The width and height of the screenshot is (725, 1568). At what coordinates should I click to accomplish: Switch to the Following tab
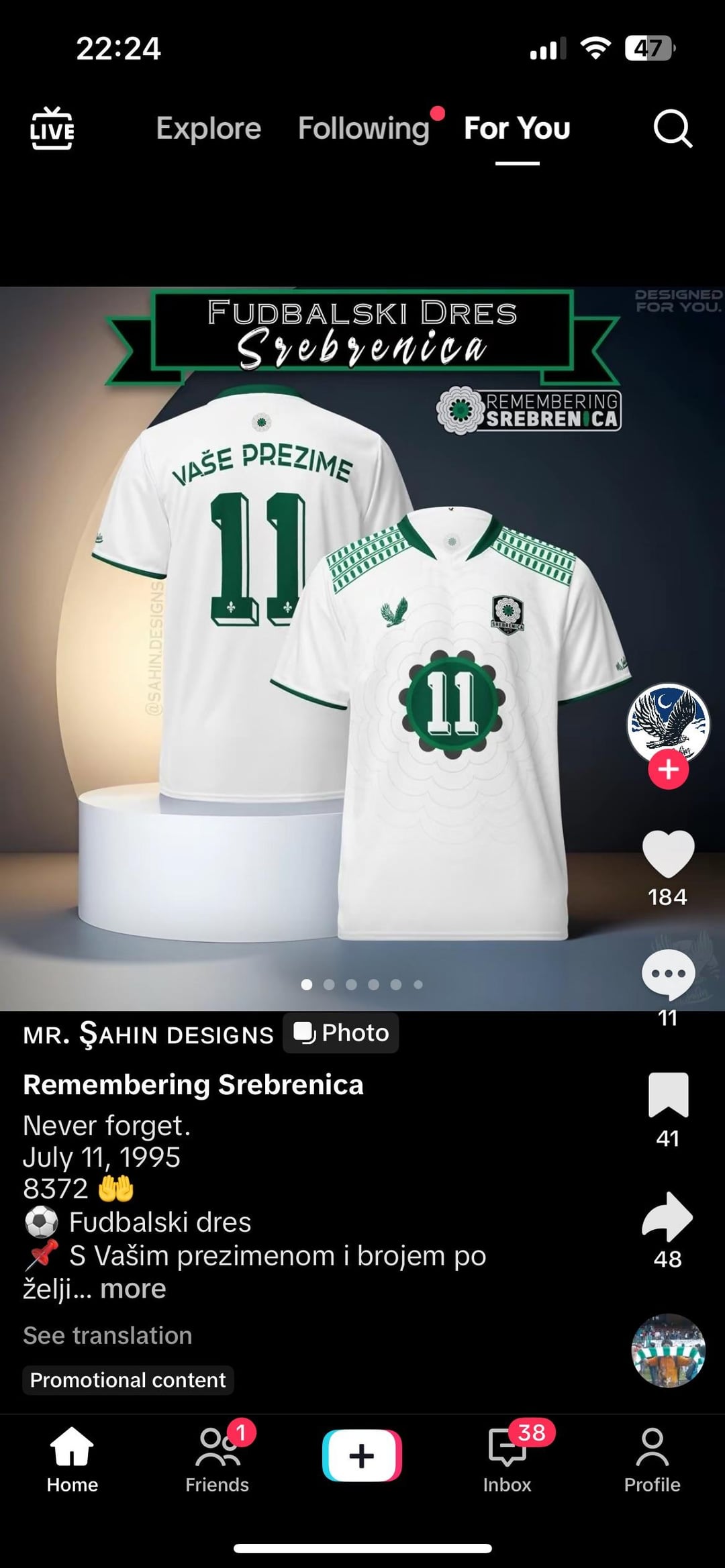pos(363,128)
